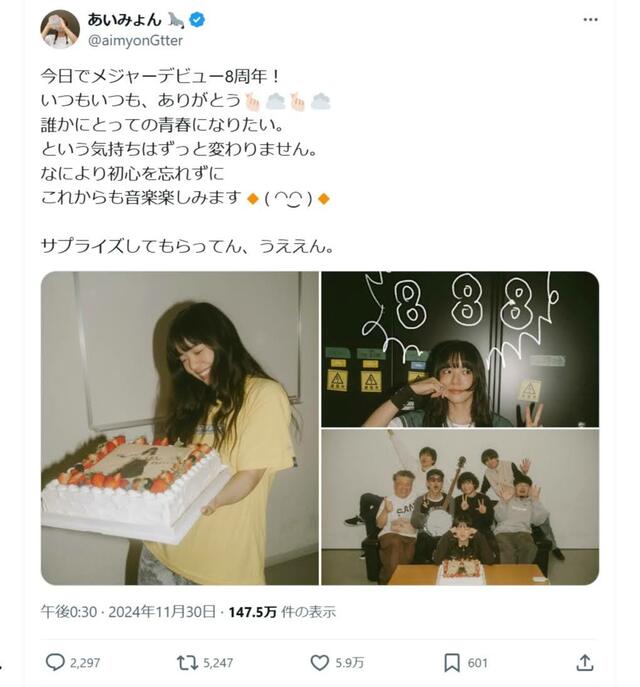
Task: Open the @aimyonGtter handle link
Action: point(134,40)
